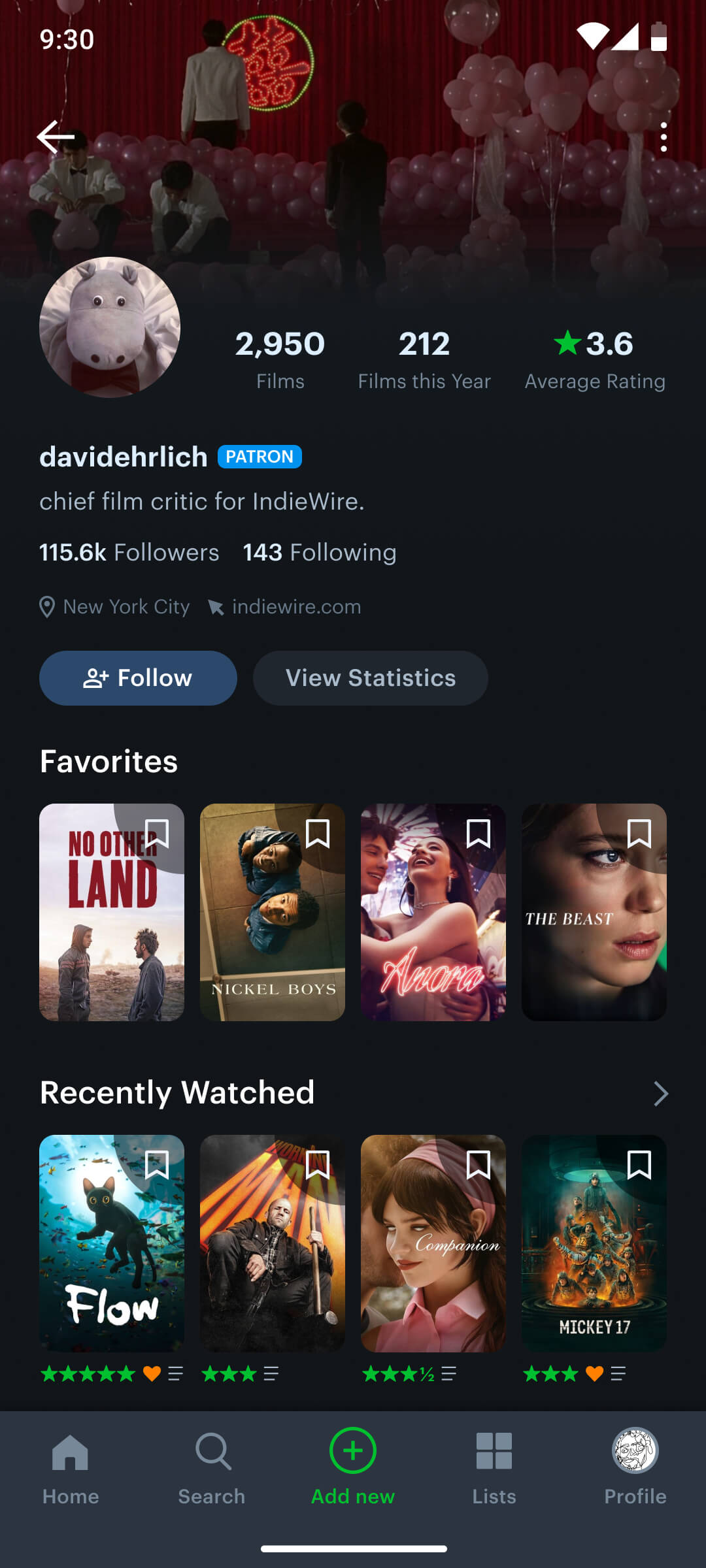
Task: Open the Mickey 17 film poster
Action: click(594, 1243)
